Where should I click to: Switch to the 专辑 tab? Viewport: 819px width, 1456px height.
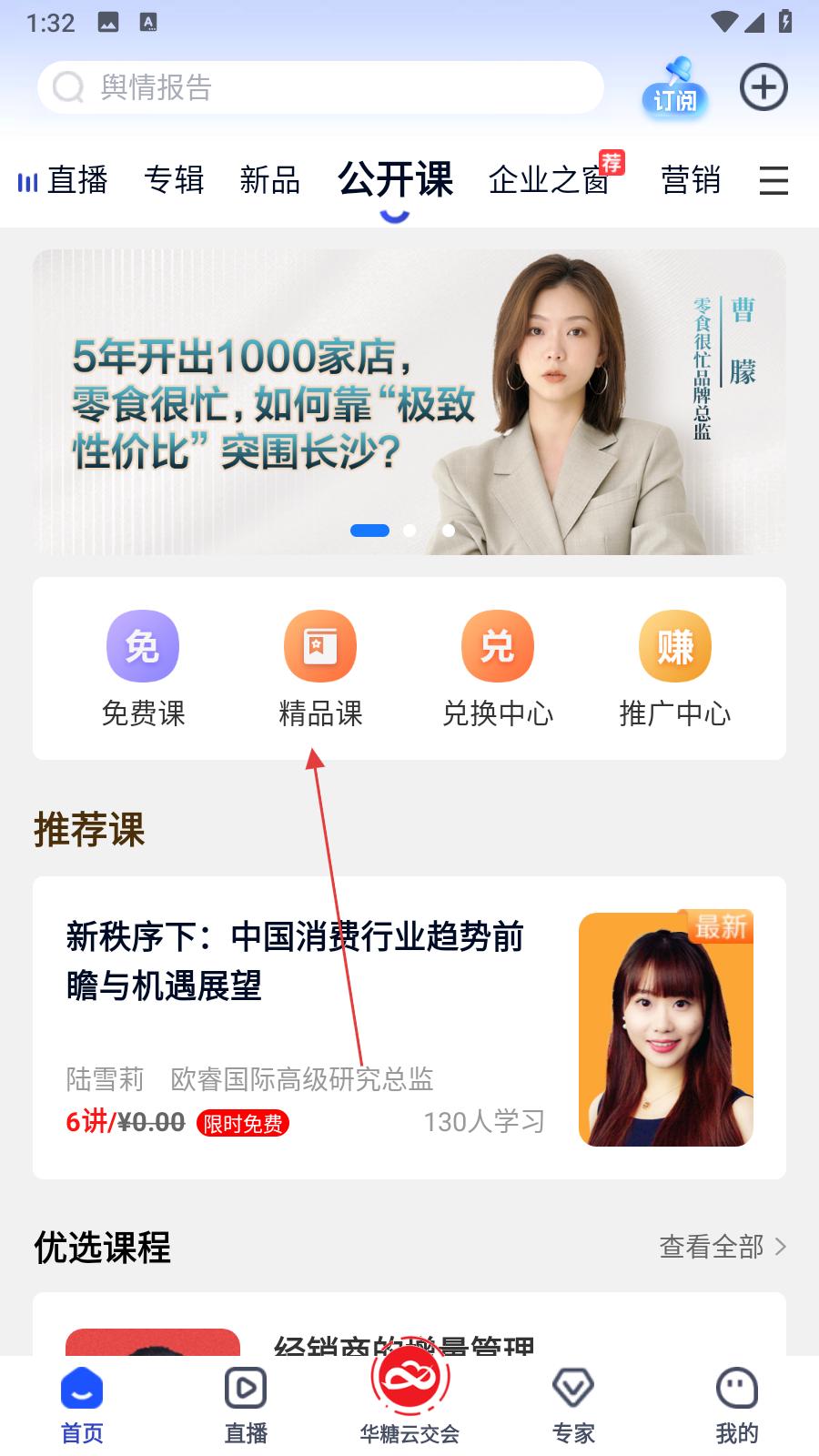(x=174, y=180)
